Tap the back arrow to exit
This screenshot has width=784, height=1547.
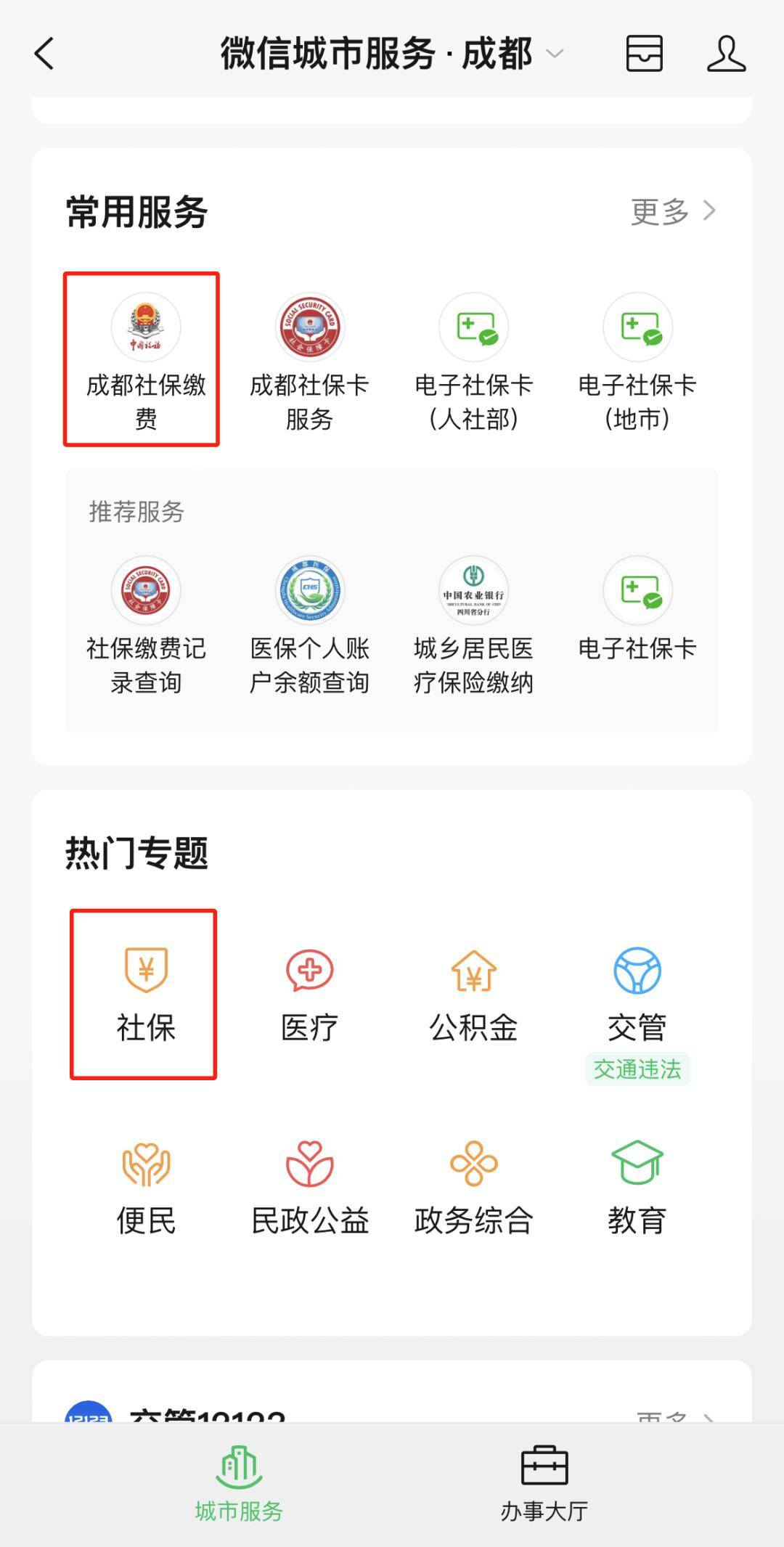44,54
